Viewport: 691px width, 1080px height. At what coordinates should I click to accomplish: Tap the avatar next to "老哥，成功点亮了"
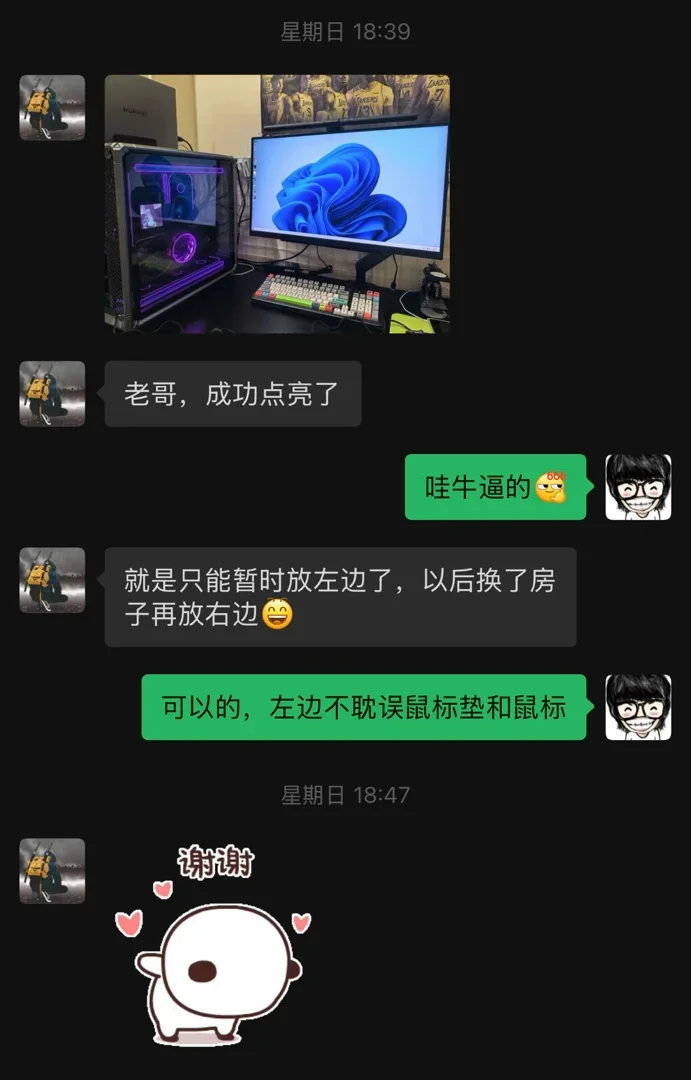[x=52, y=394]
